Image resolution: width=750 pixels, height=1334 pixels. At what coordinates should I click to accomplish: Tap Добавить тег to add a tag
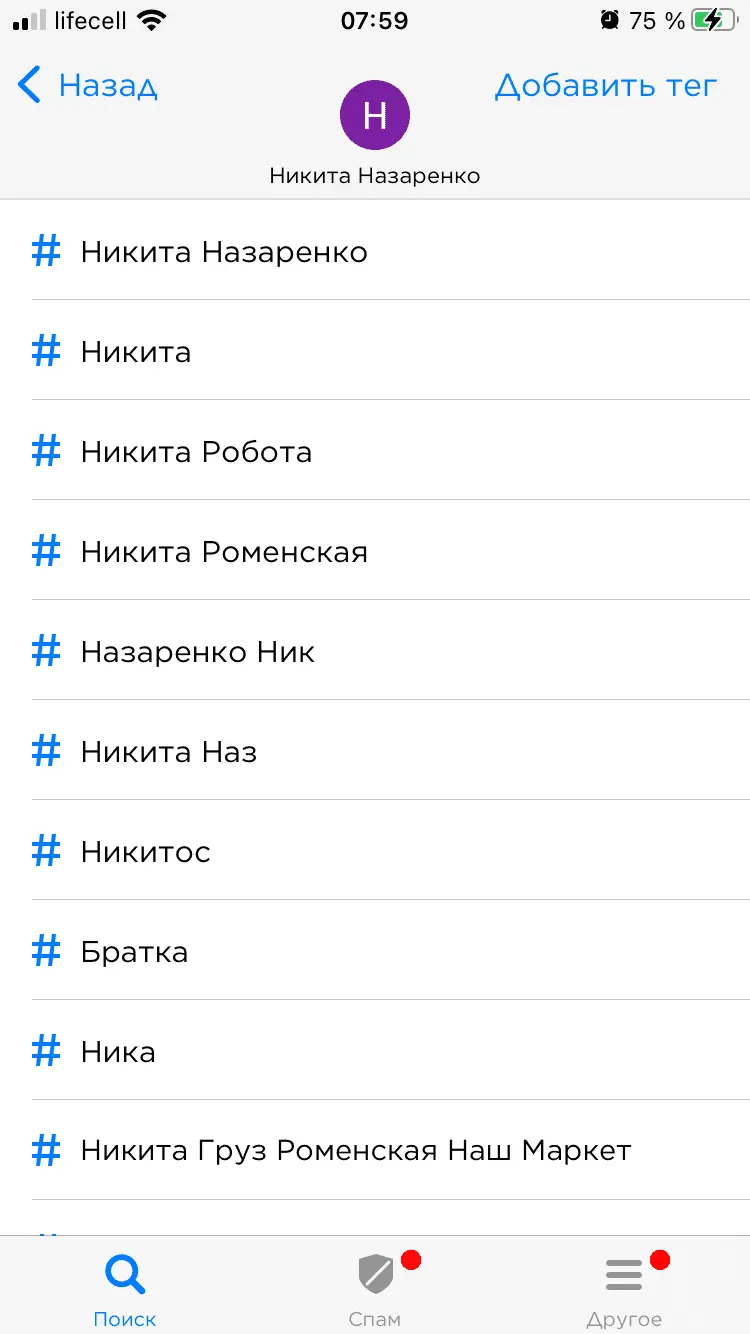click(x=605, y=86)
